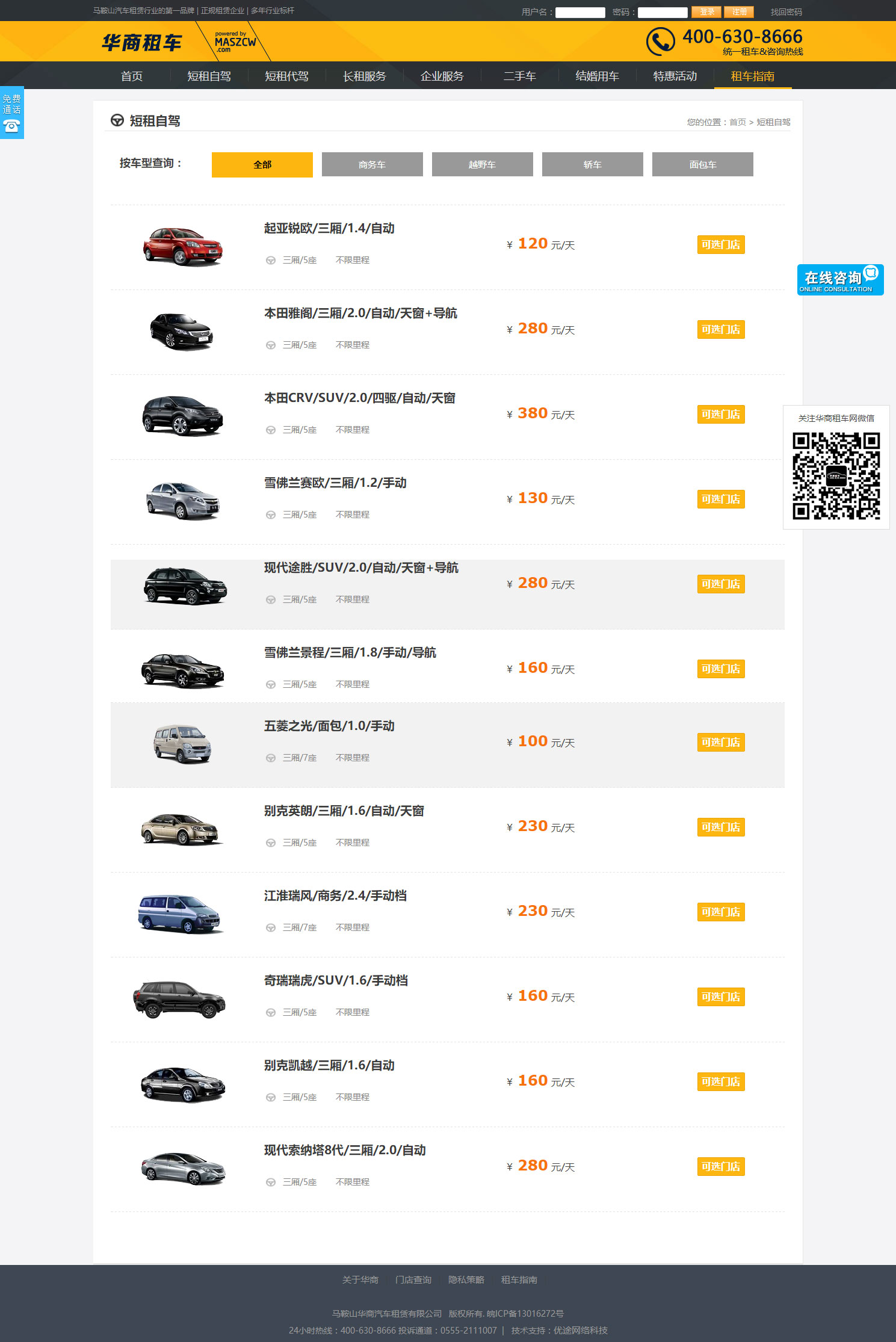Open the 门店查询 footer link
This screenshot has height=1342, width=896.
[413, 1279]
